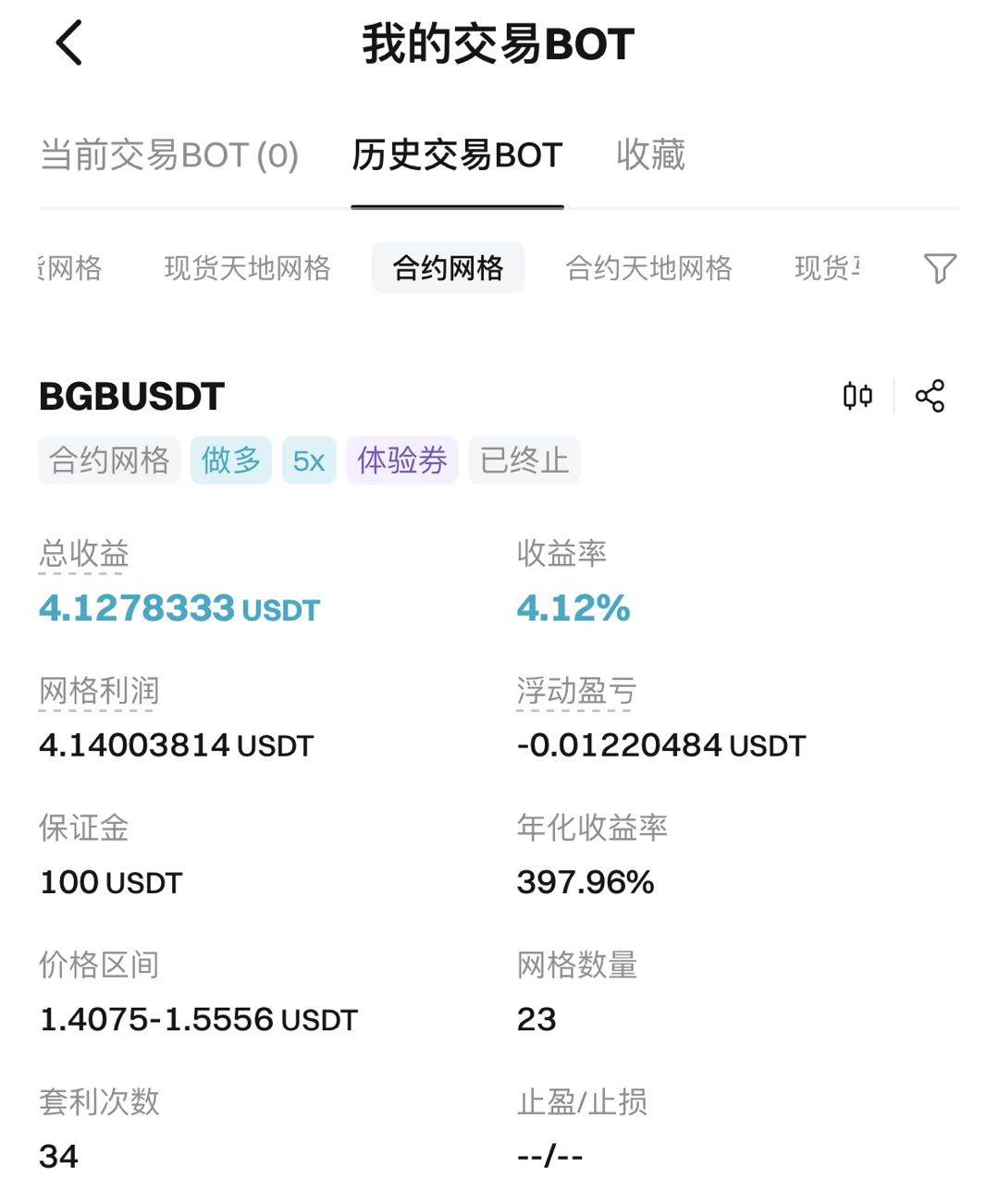Select 现货天地网格 filter chip
This screenshot has height=1204, width=999.
tap(247, 268)
